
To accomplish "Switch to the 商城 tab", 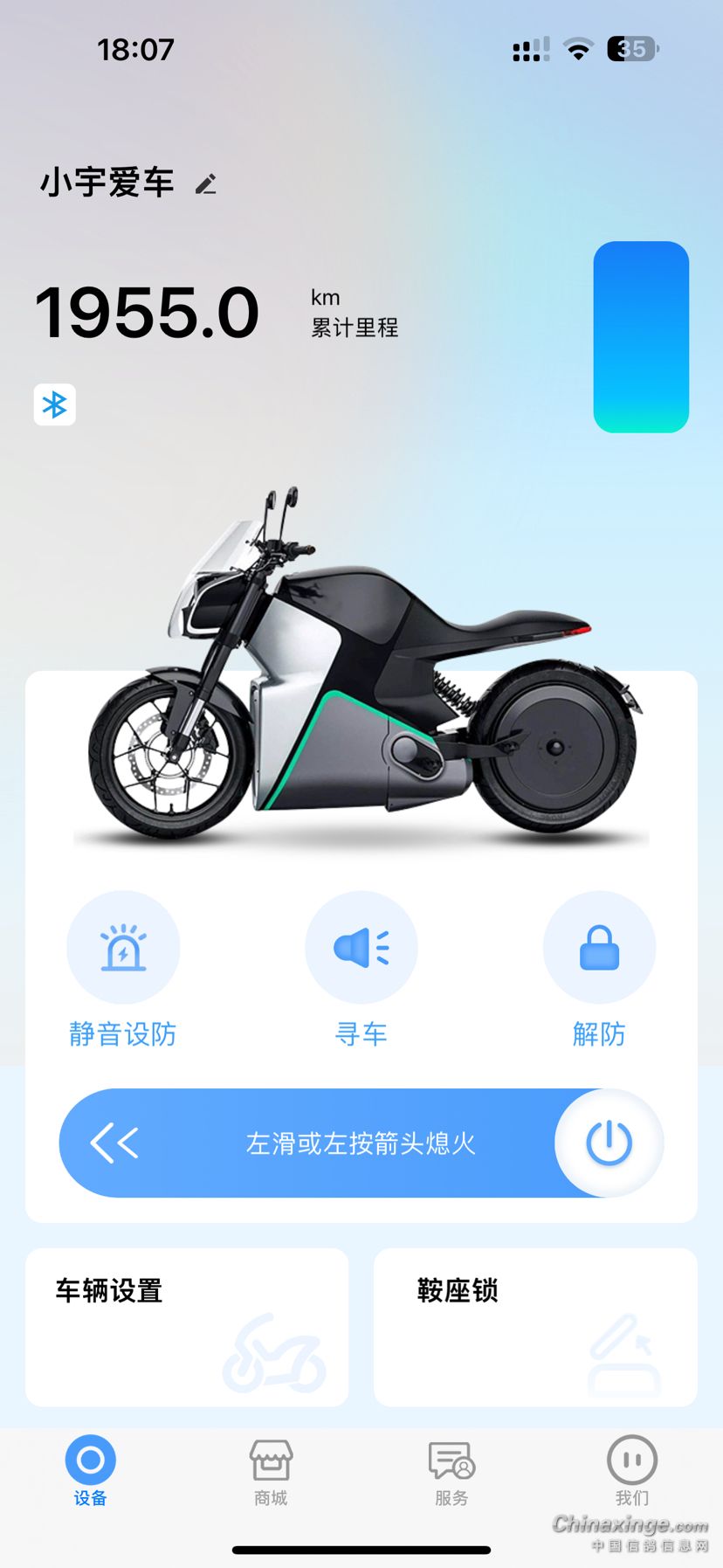I will [271, 1471].
